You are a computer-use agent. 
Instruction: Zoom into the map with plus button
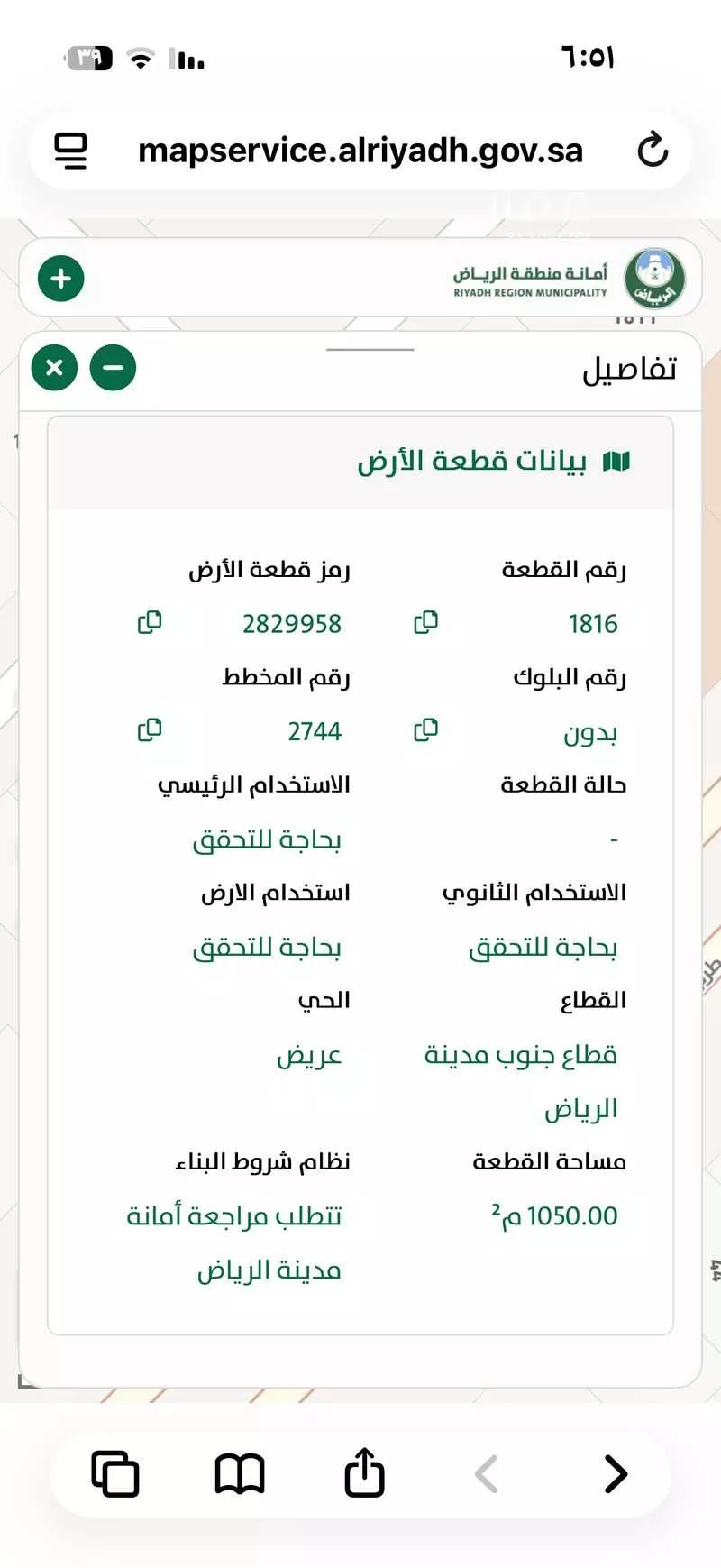(x=59, y=279)
